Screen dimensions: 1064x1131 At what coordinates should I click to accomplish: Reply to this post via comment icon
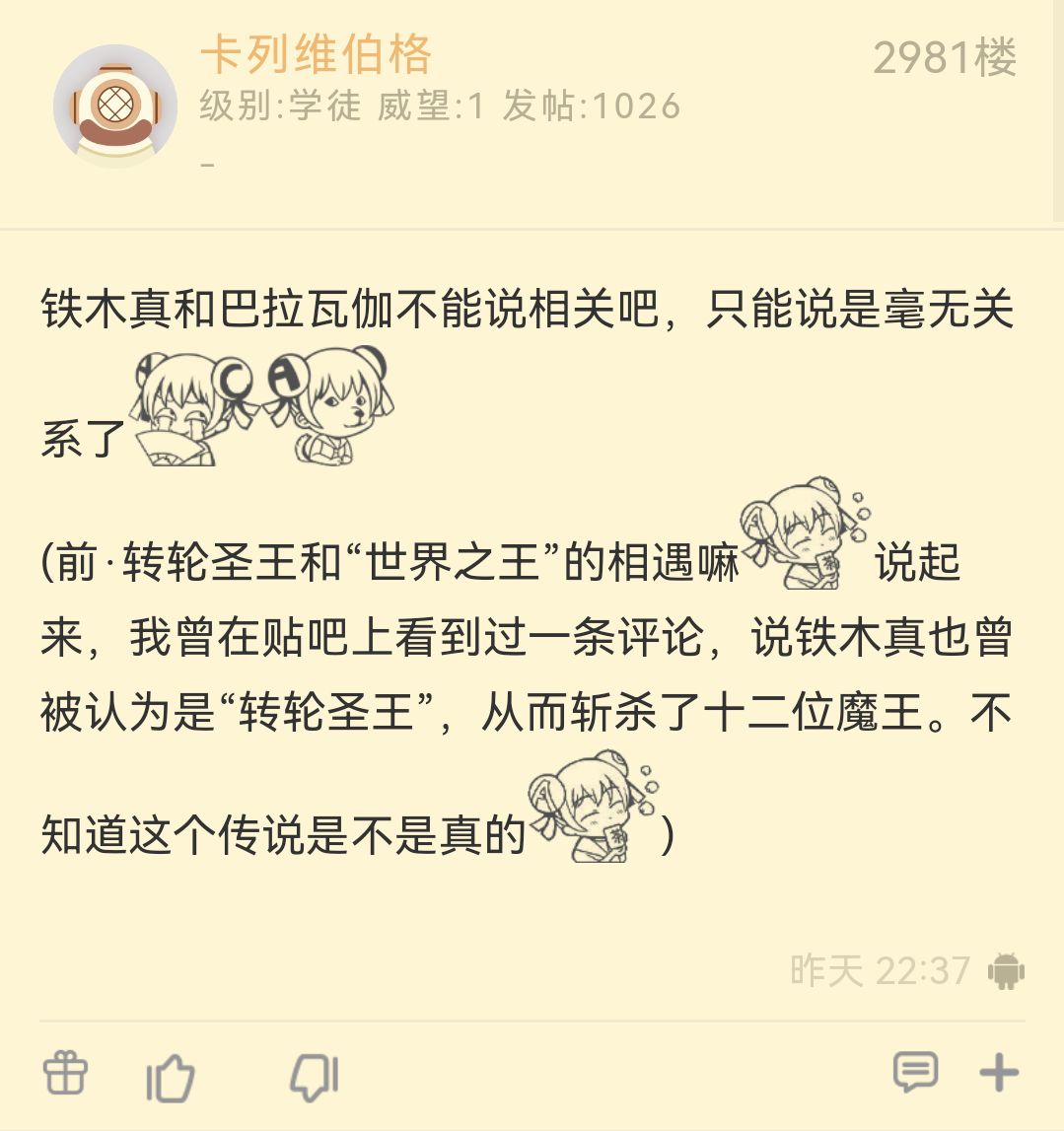click(x=915, y=1072)
